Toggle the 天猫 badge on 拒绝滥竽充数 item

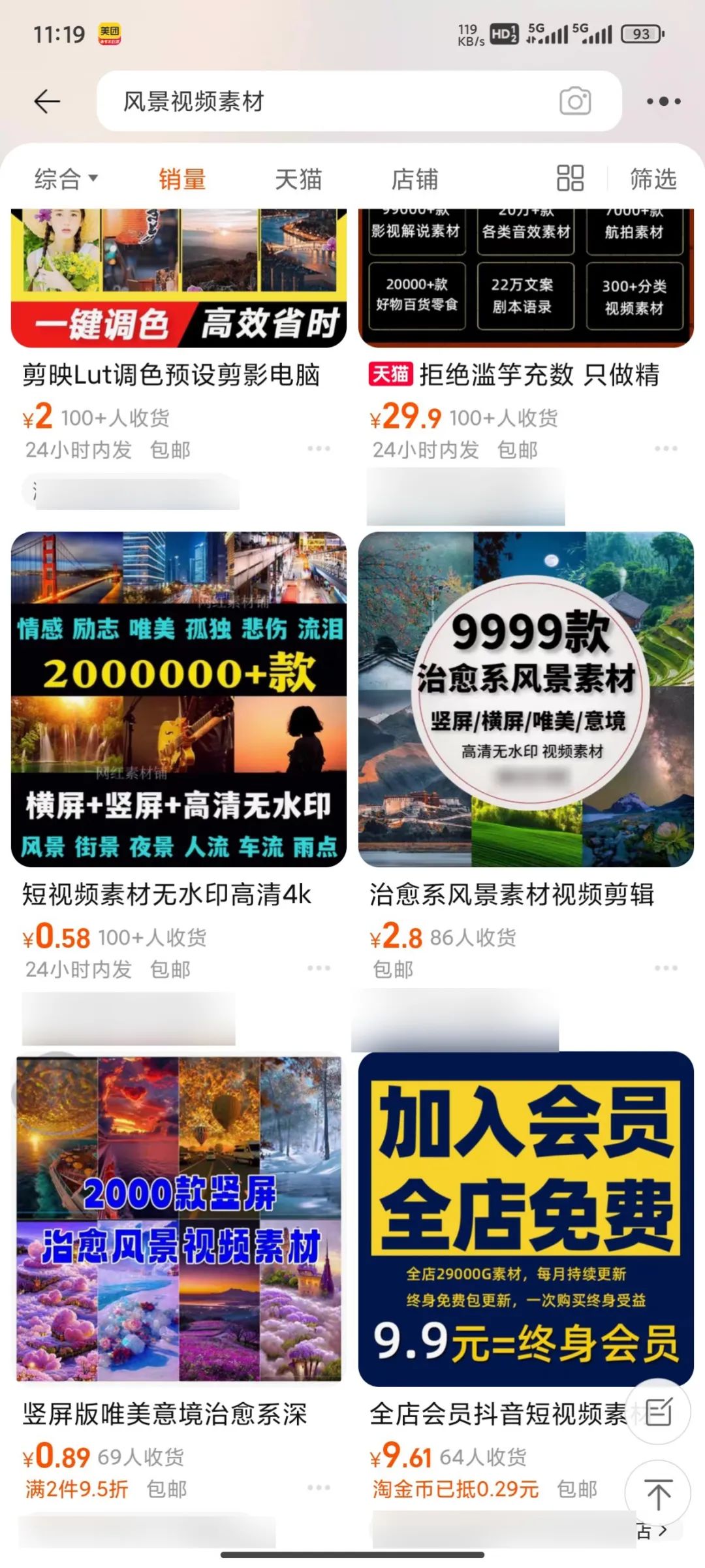click(390, 372)
